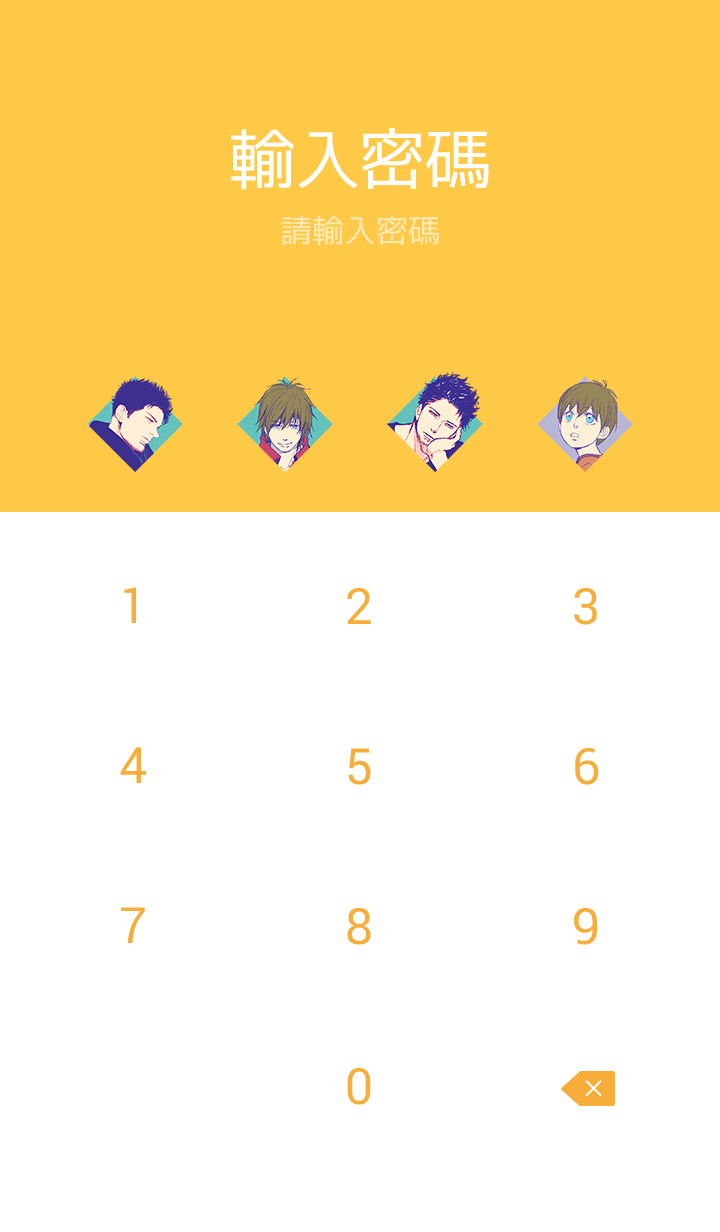The width and height of the screenshot is (720, 1232).
Task: Enter digit 0 on the keypad
Action: tap(359, 1087)
